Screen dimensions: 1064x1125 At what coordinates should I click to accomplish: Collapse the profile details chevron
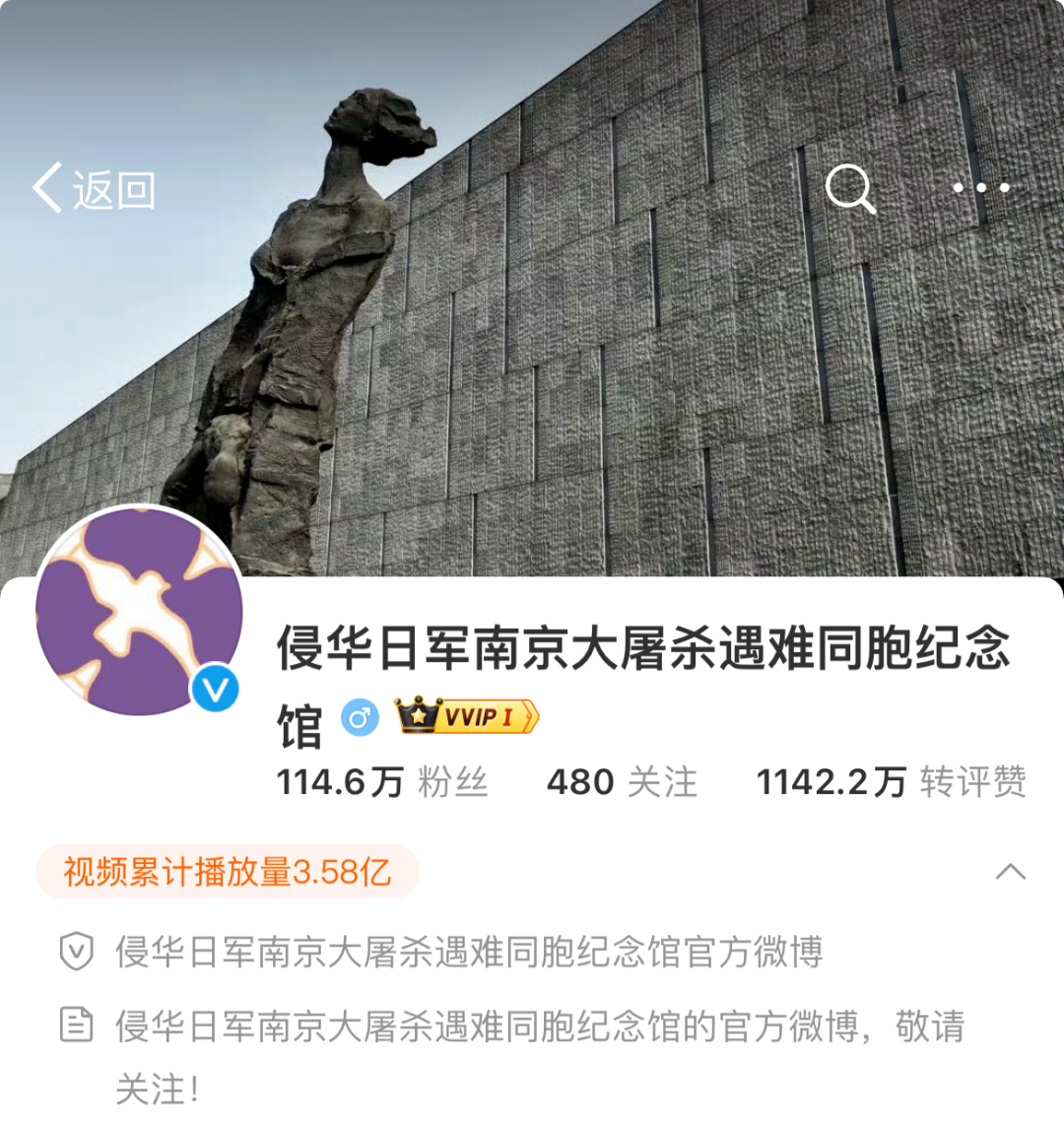pos(1011,872)
